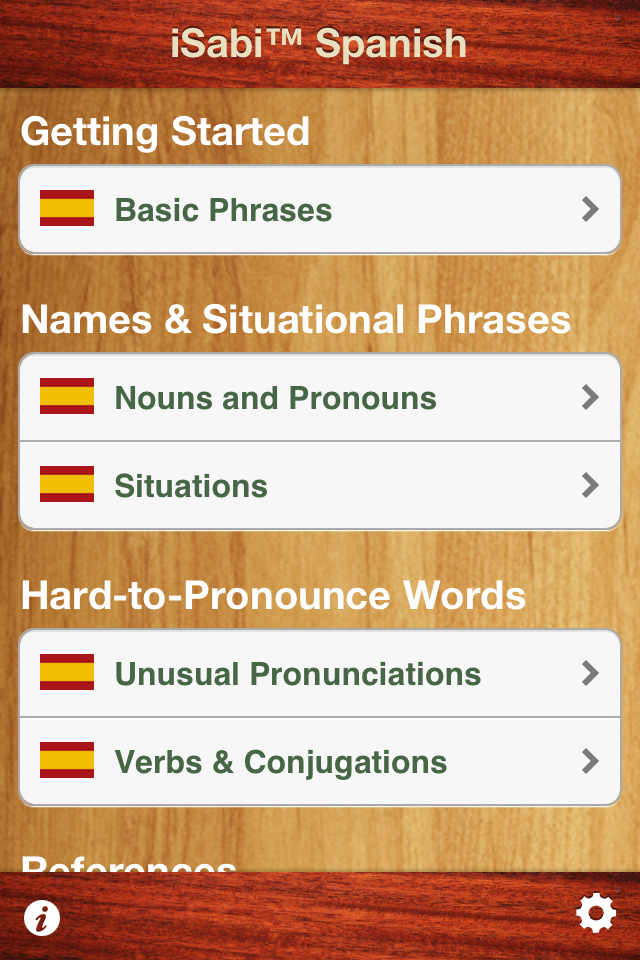
Task: Go to Verbs & Conjugations
Action: click(320, 762)
